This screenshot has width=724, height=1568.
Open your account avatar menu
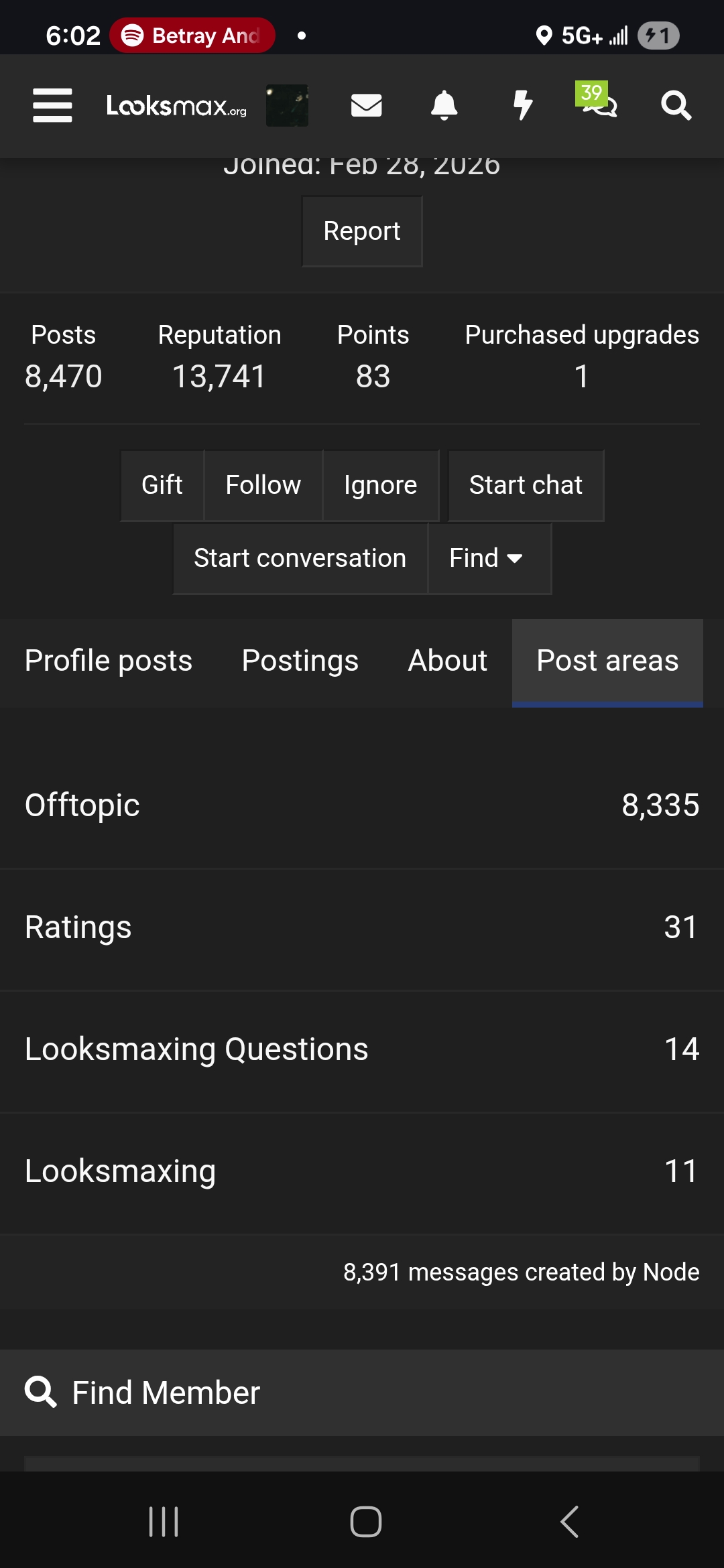pyautogui.click(x=287, y=105)
